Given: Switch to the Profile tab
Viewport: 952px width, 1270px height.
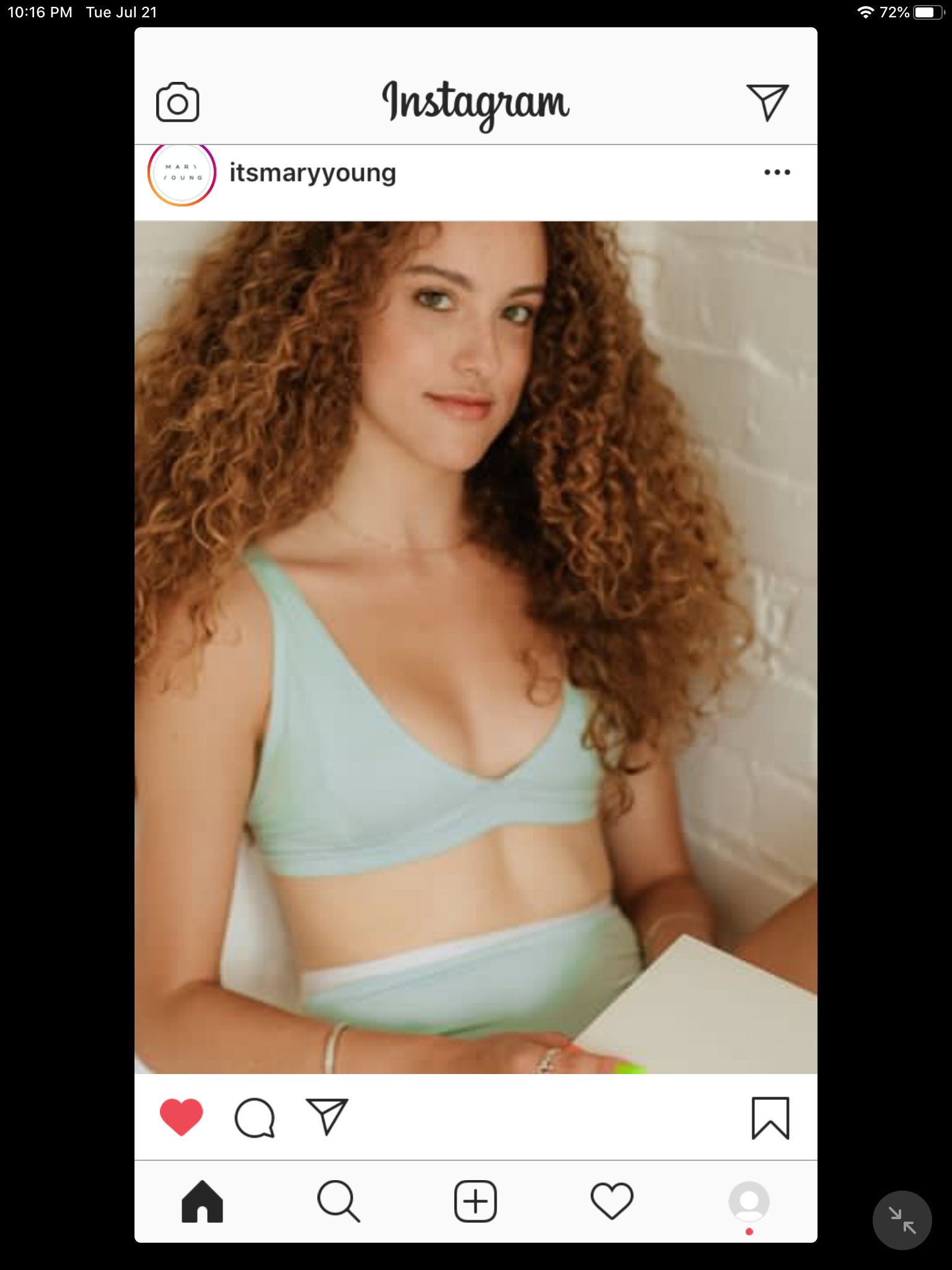Looking at the screenshot, I should tap(749, 1202).
